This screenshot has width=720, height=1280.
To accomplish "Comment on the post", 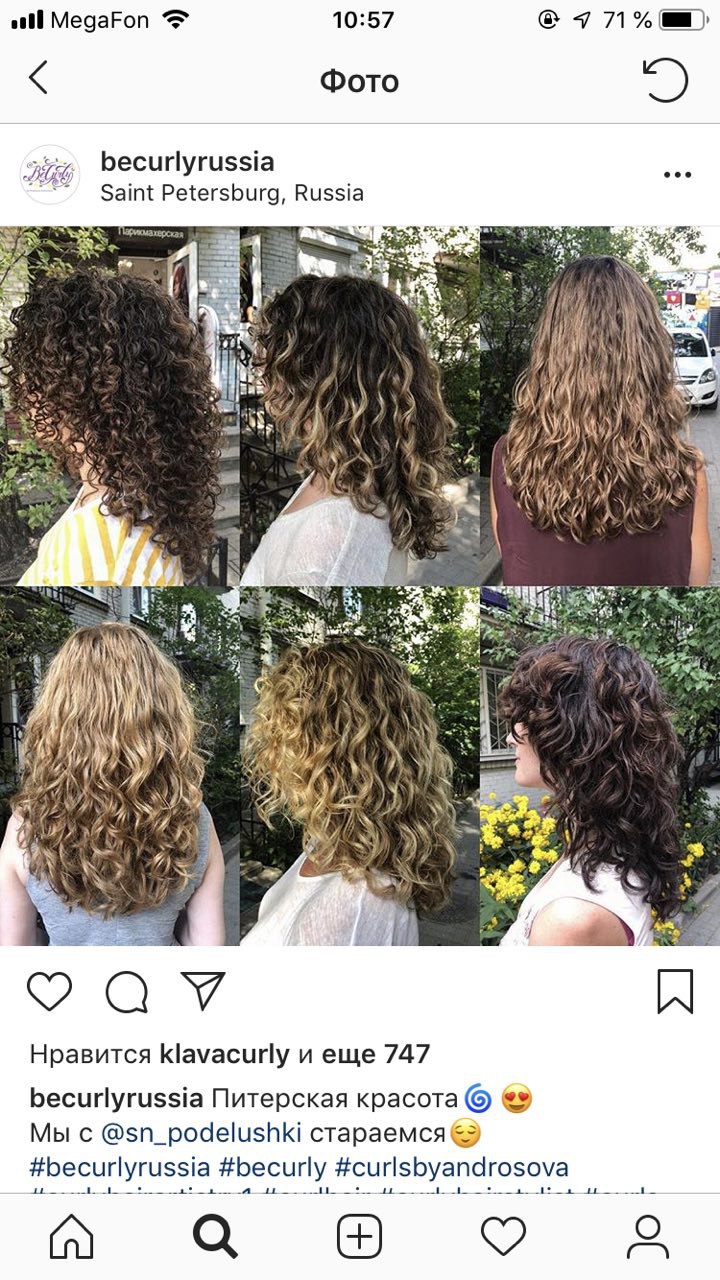I will tap(127, 992).
